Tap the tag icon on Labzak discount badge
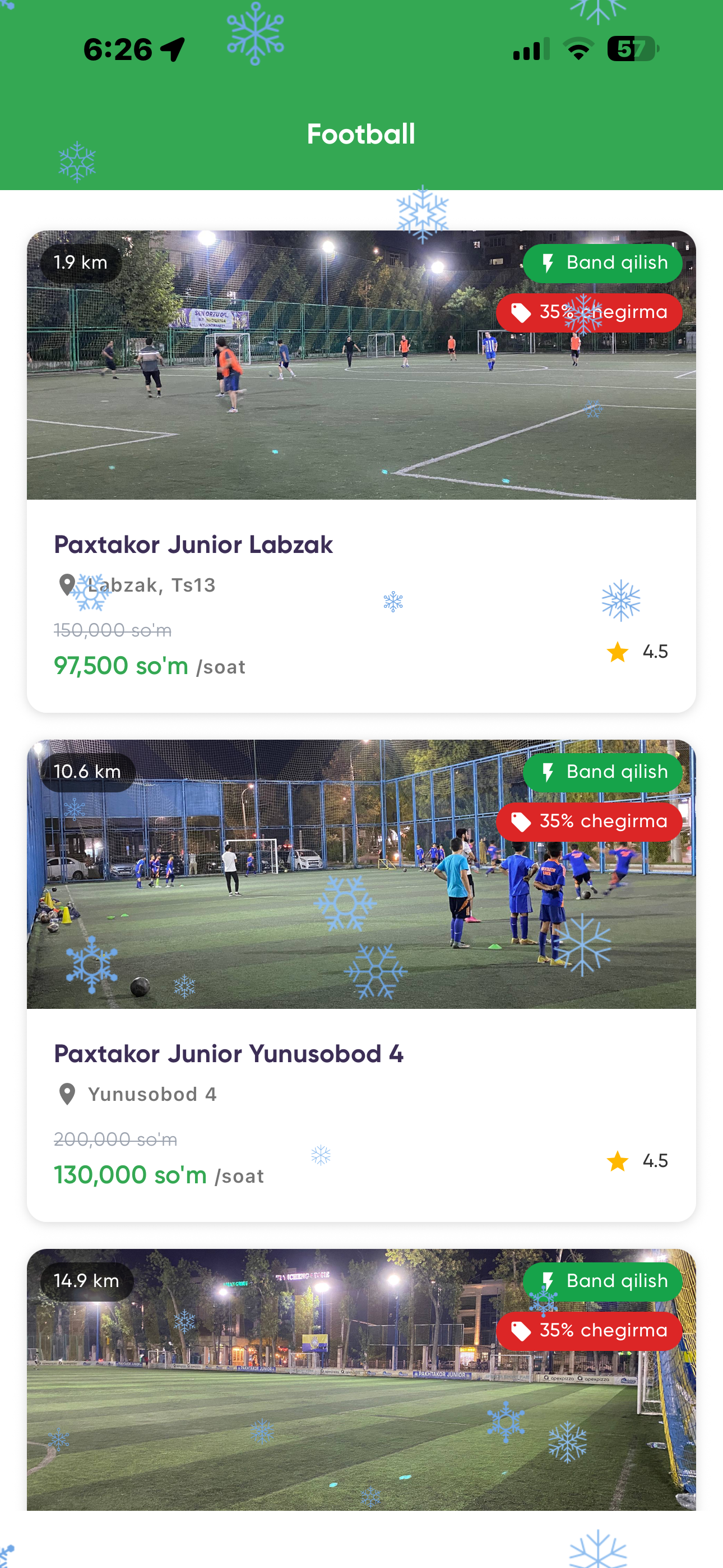723x1568 pixels. 522,313
